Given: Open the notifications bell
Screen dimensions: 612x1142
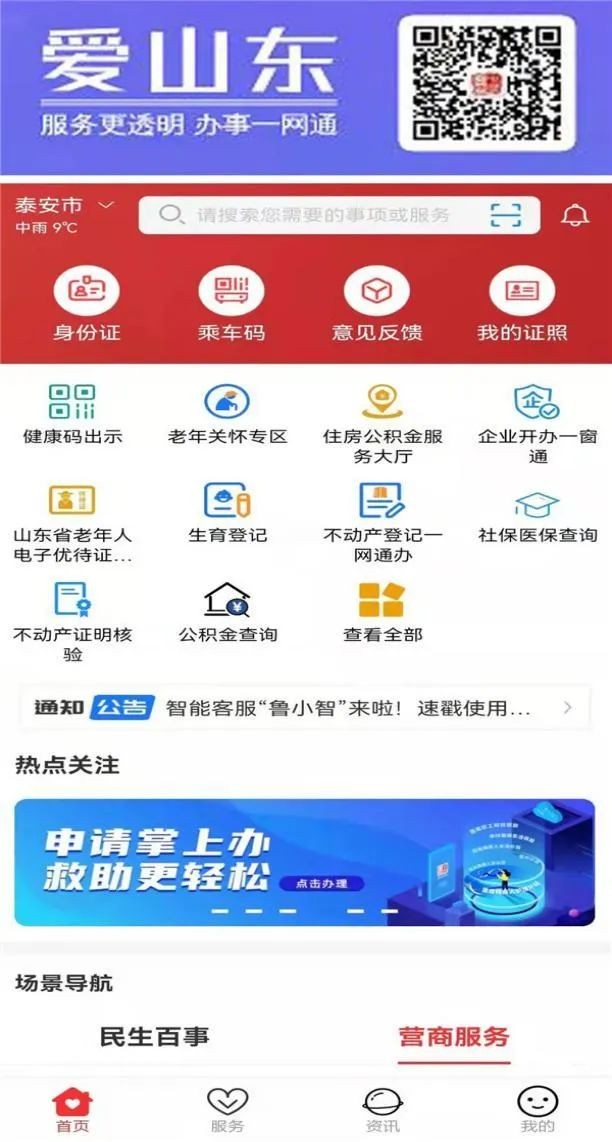Looking at the screenshot, I should point(575,216).
